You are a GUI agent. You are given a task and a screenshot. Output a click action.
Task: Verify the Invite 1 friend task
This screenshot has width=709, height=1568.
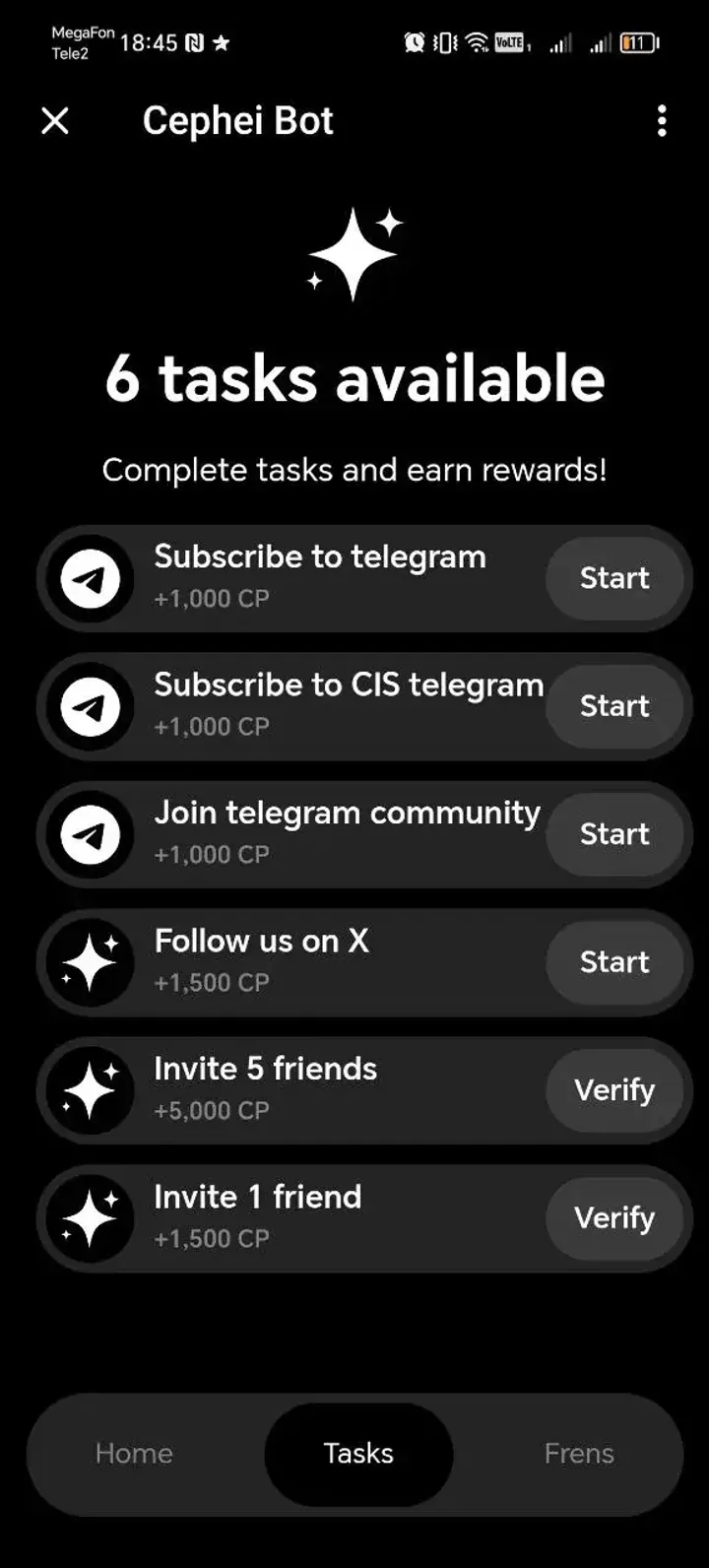[x=615, y=1218]
